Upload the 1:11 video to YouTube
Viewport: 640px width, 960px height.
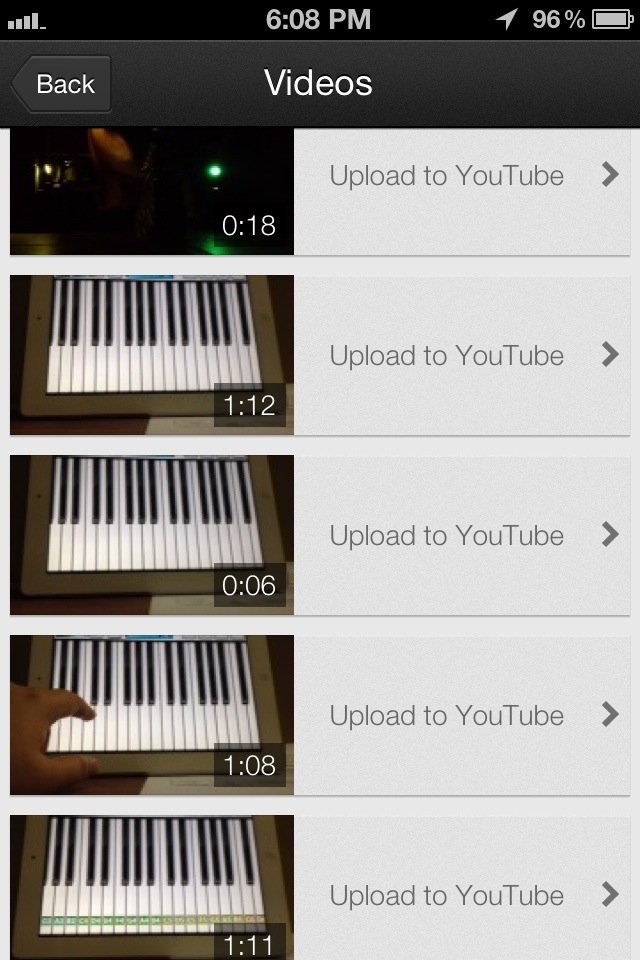[x=447, y=895]
